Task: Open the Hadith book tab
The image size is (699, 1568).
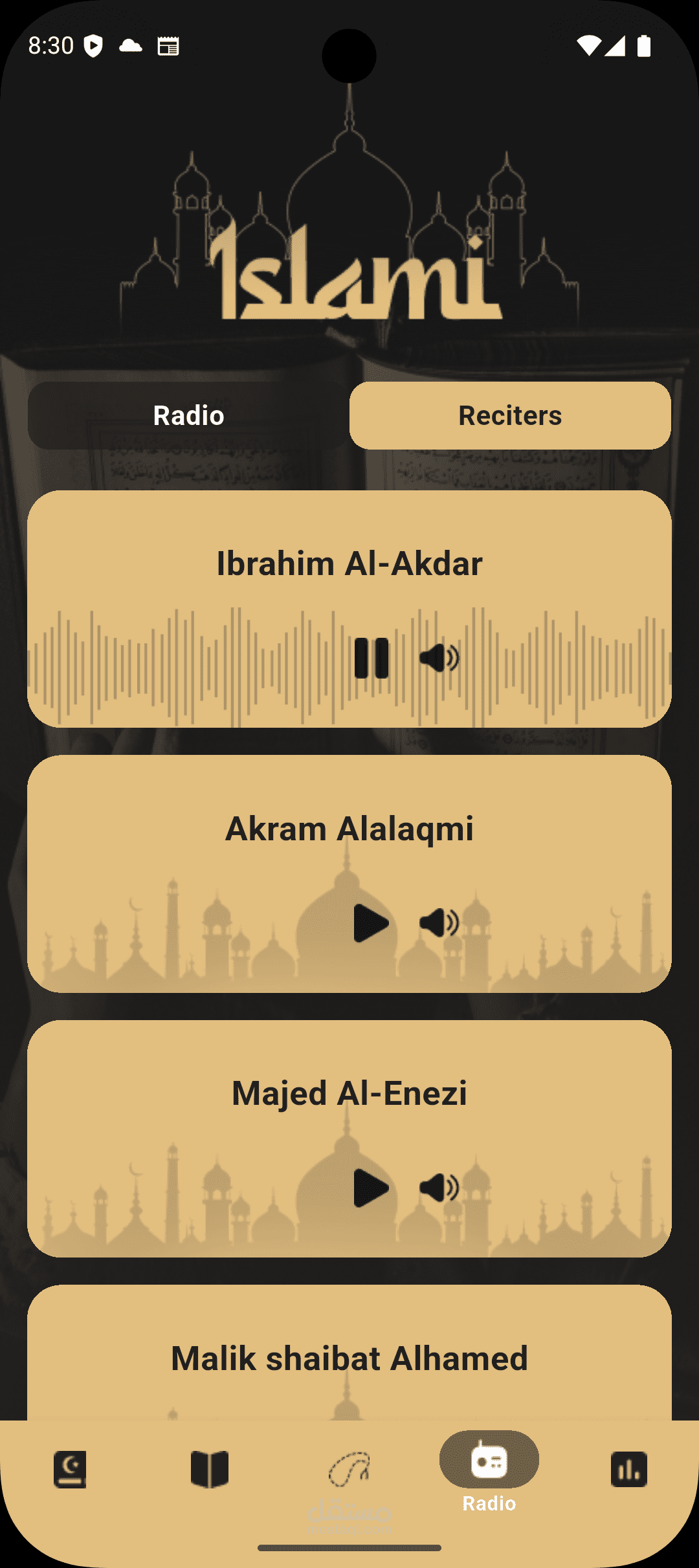Action: 210,1469
